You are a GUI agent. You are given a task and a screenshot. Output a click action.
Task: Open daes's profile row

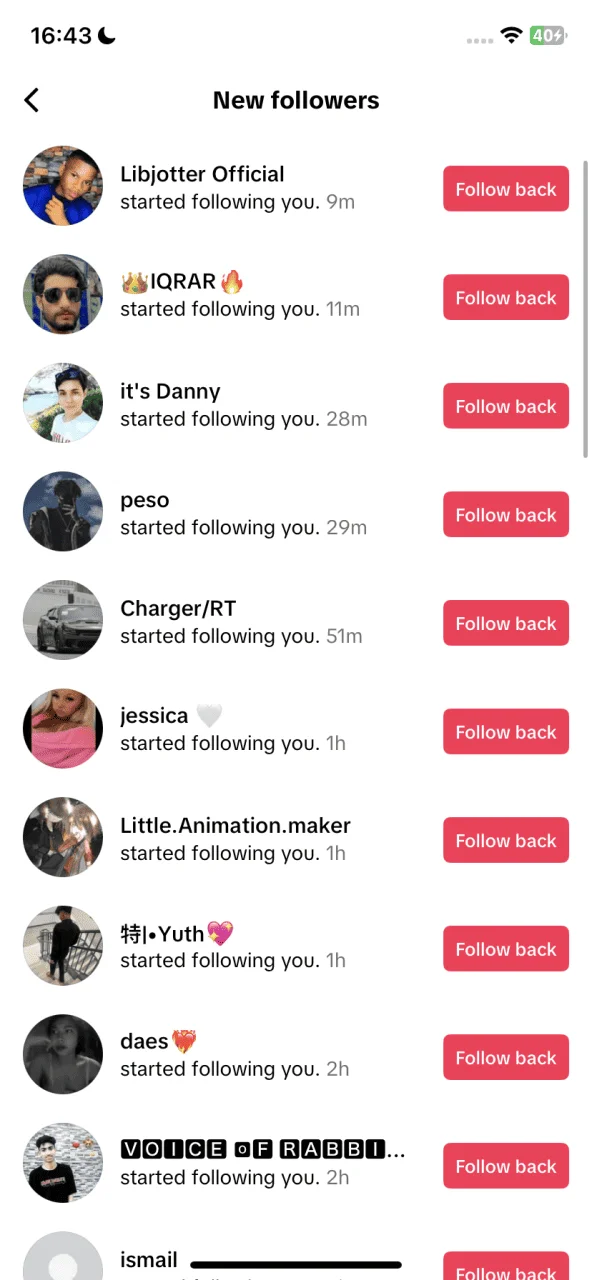tap(296, 1055)
